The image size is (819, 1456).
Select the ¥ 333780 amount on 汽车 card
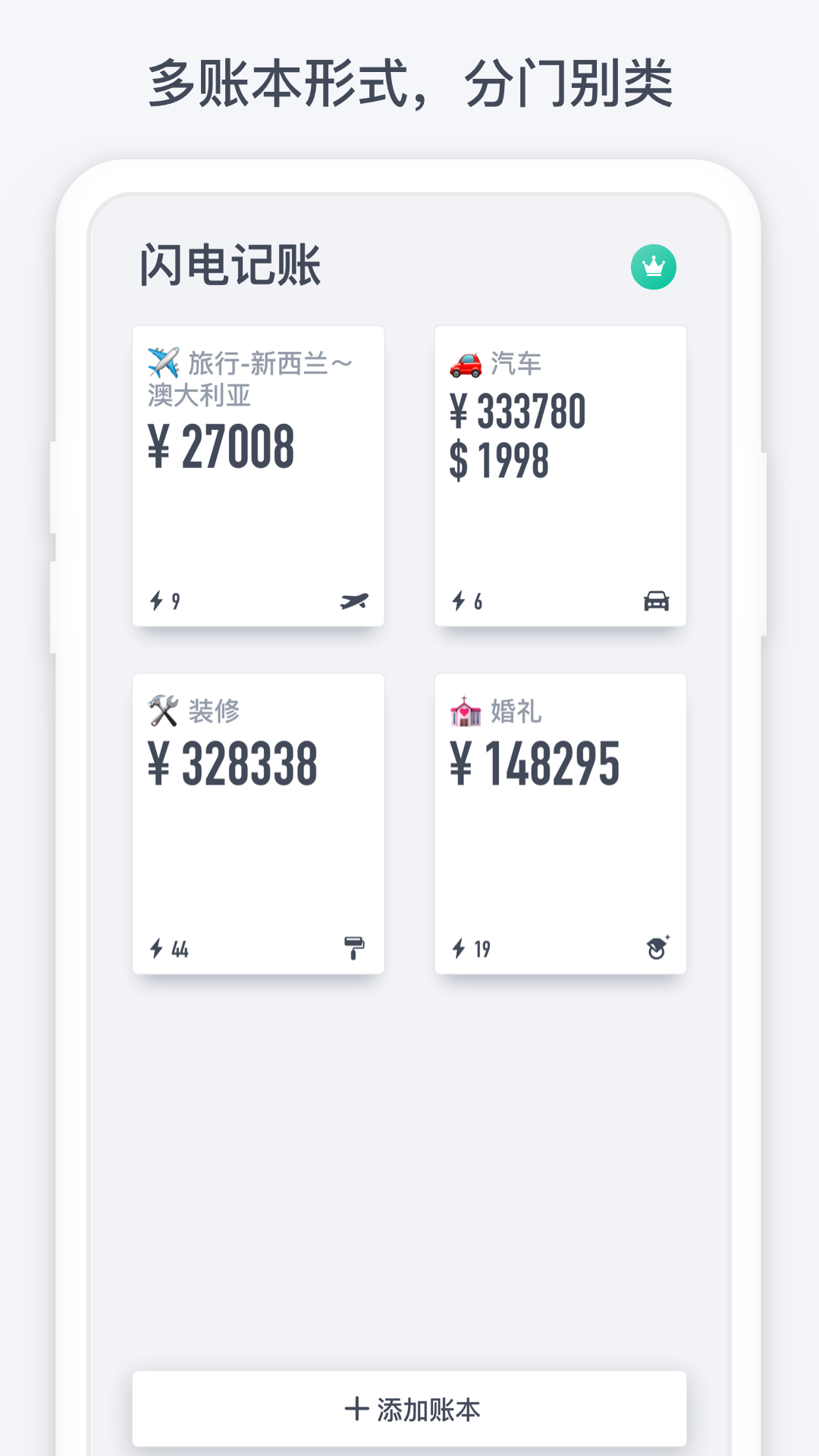(519, 409)
